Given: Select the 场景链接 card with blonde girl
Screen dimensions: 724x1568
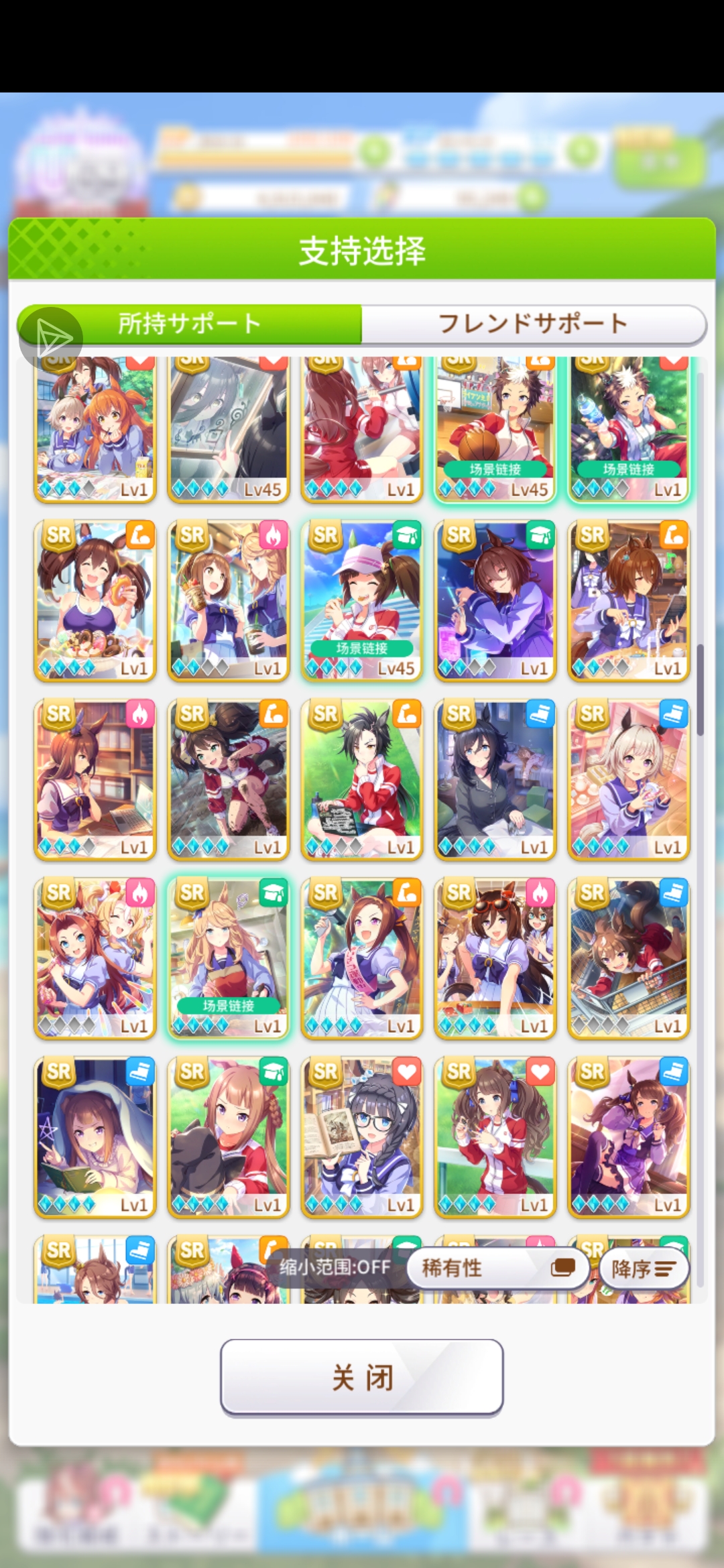Looking at the screenshot, I should click(x=228, y=958).
